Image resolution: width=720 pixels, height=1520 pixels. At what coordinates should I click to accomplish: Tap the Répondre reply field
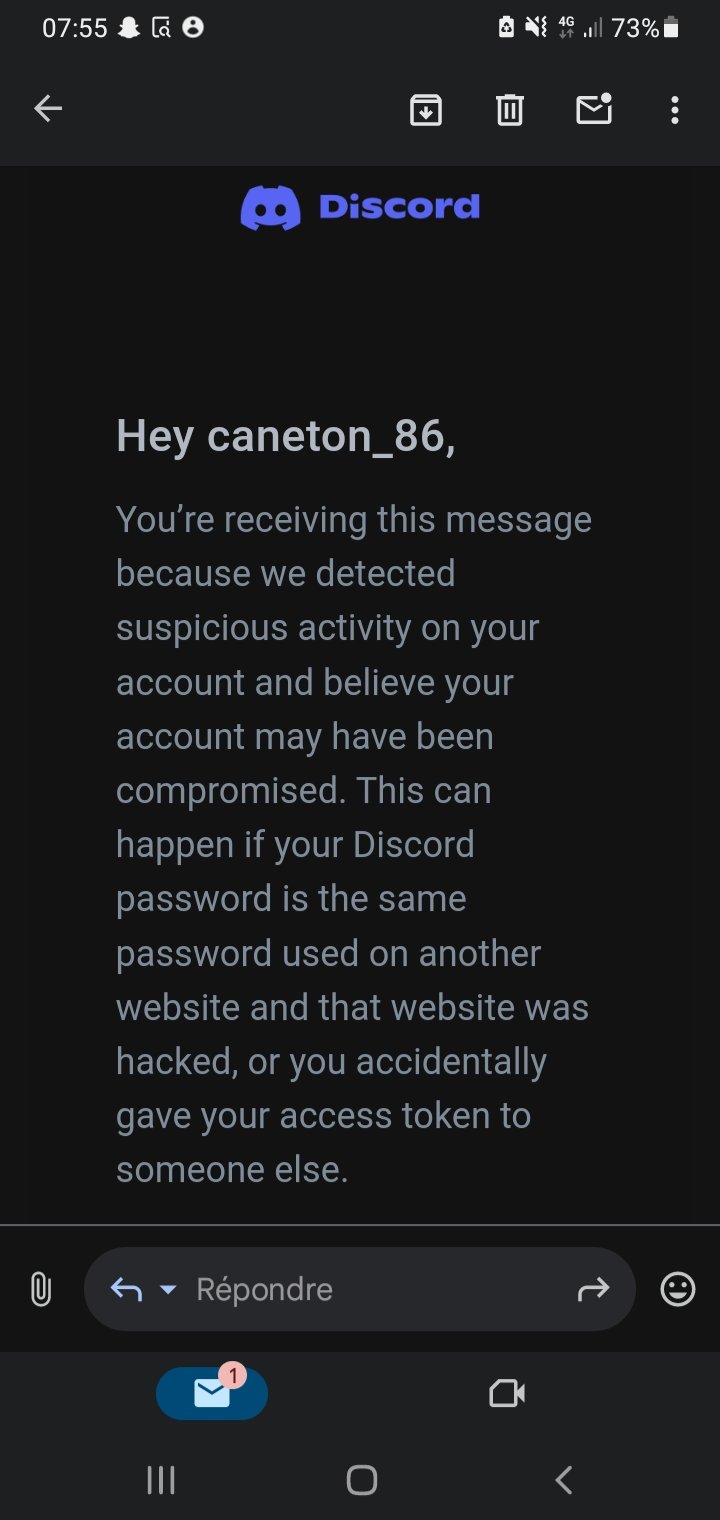coord(360,1289)
